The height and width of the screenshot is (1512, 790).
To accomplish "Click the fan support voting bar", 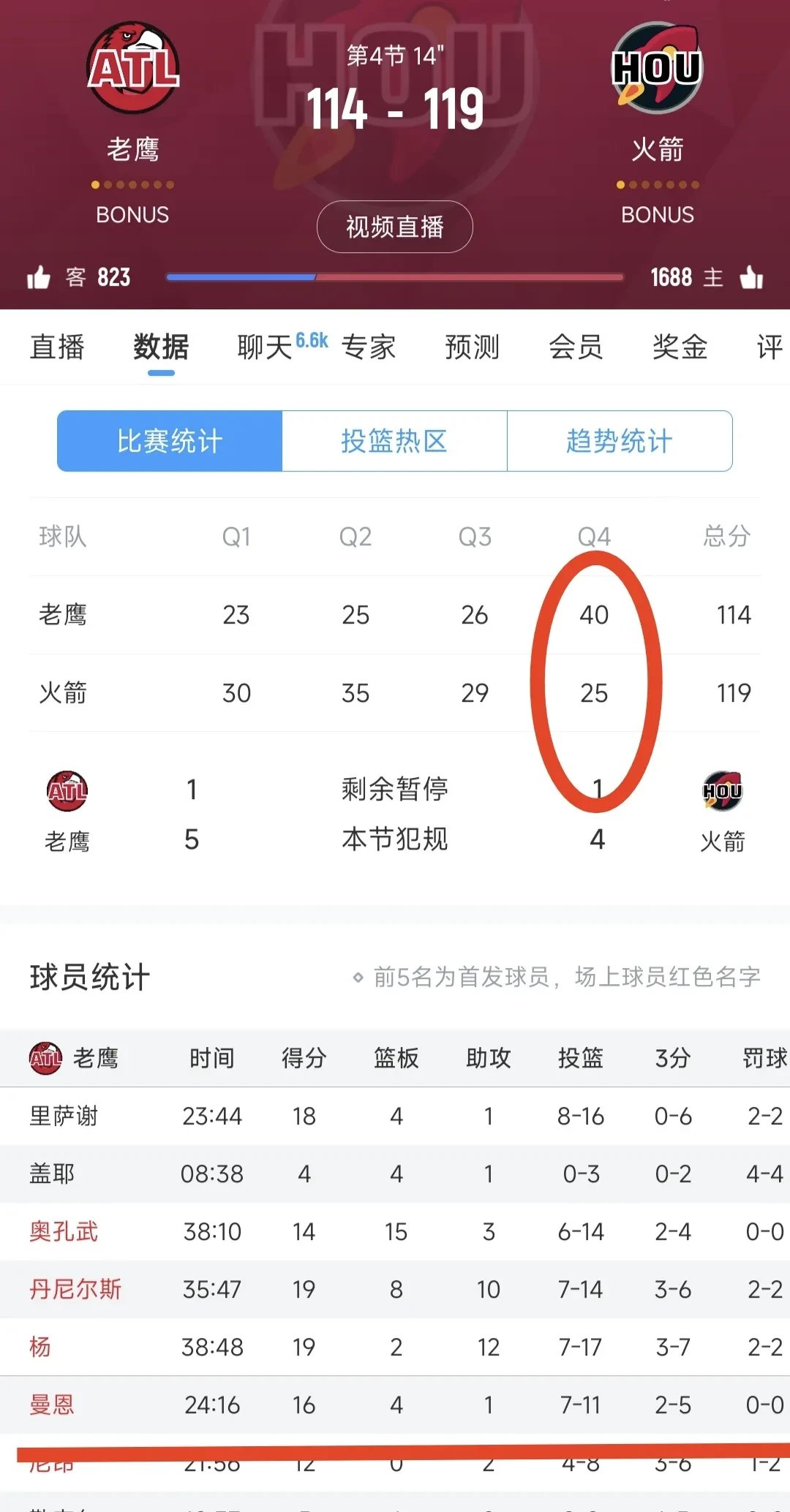I will [x=395, y=277].
